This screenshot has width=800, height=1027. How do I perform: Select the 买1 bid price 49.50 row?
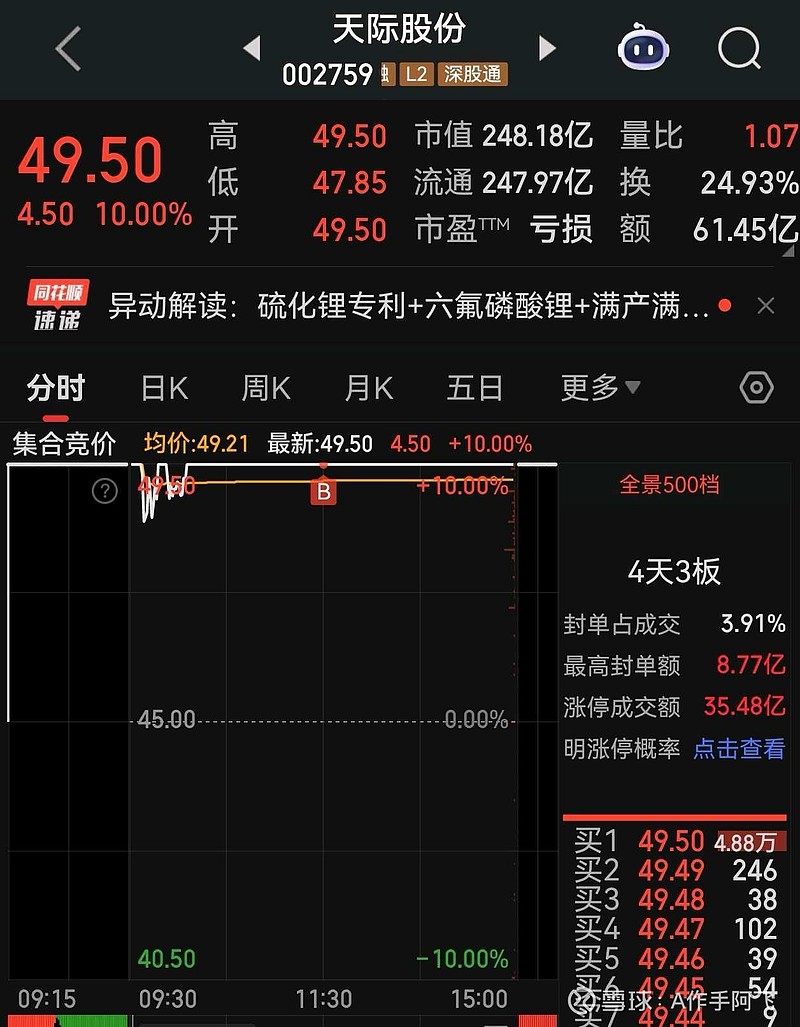point(675,842)
